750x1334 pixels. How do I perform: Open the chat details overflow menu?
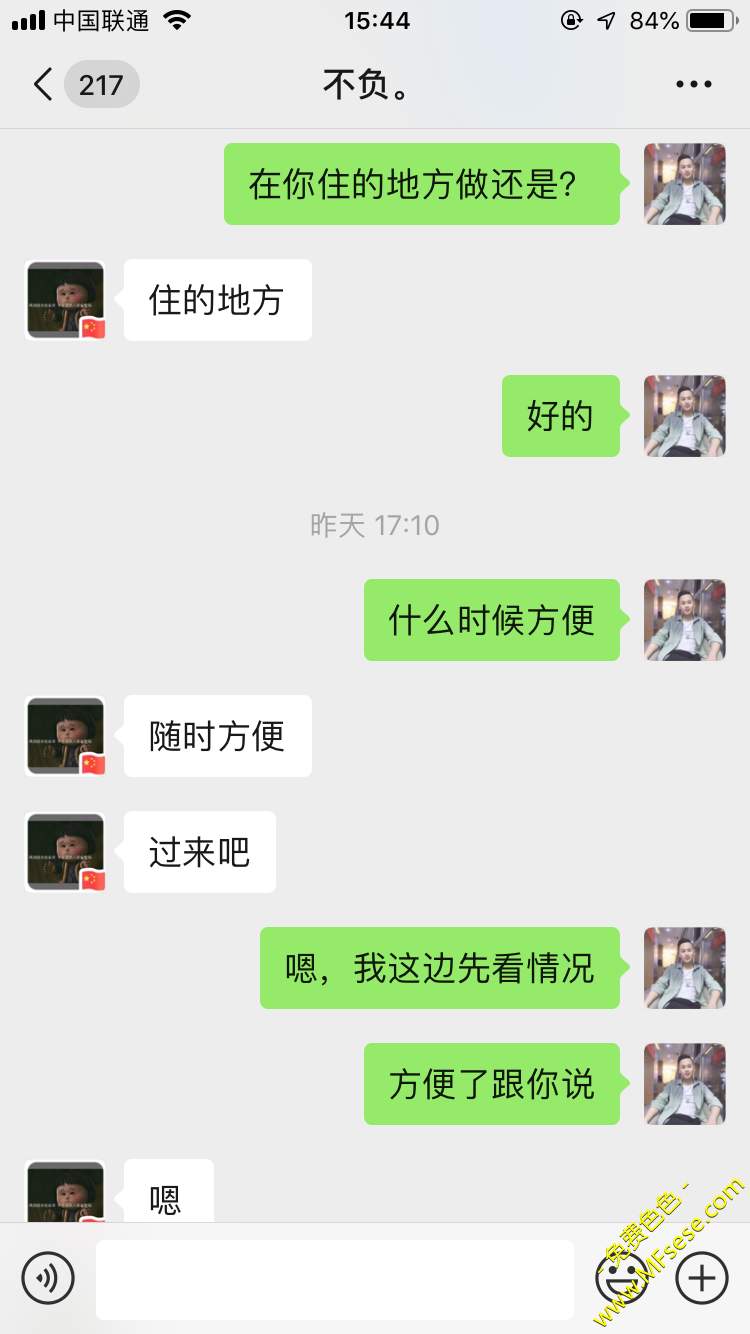pos(693,85)
